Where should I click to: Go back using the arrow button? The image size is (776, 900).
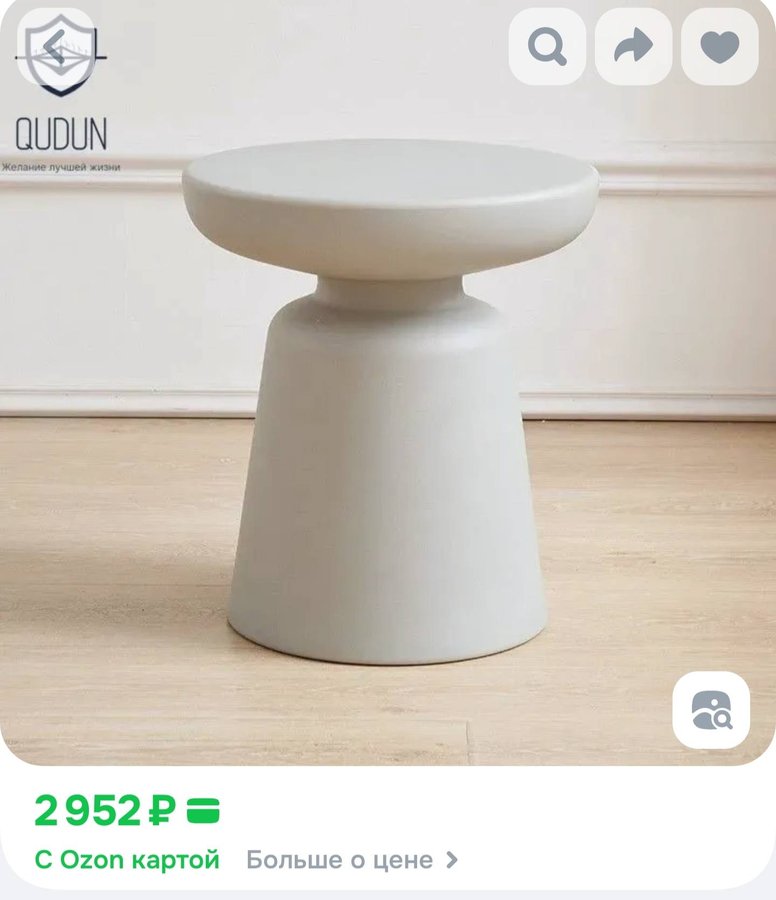click(x=57, y=47)
